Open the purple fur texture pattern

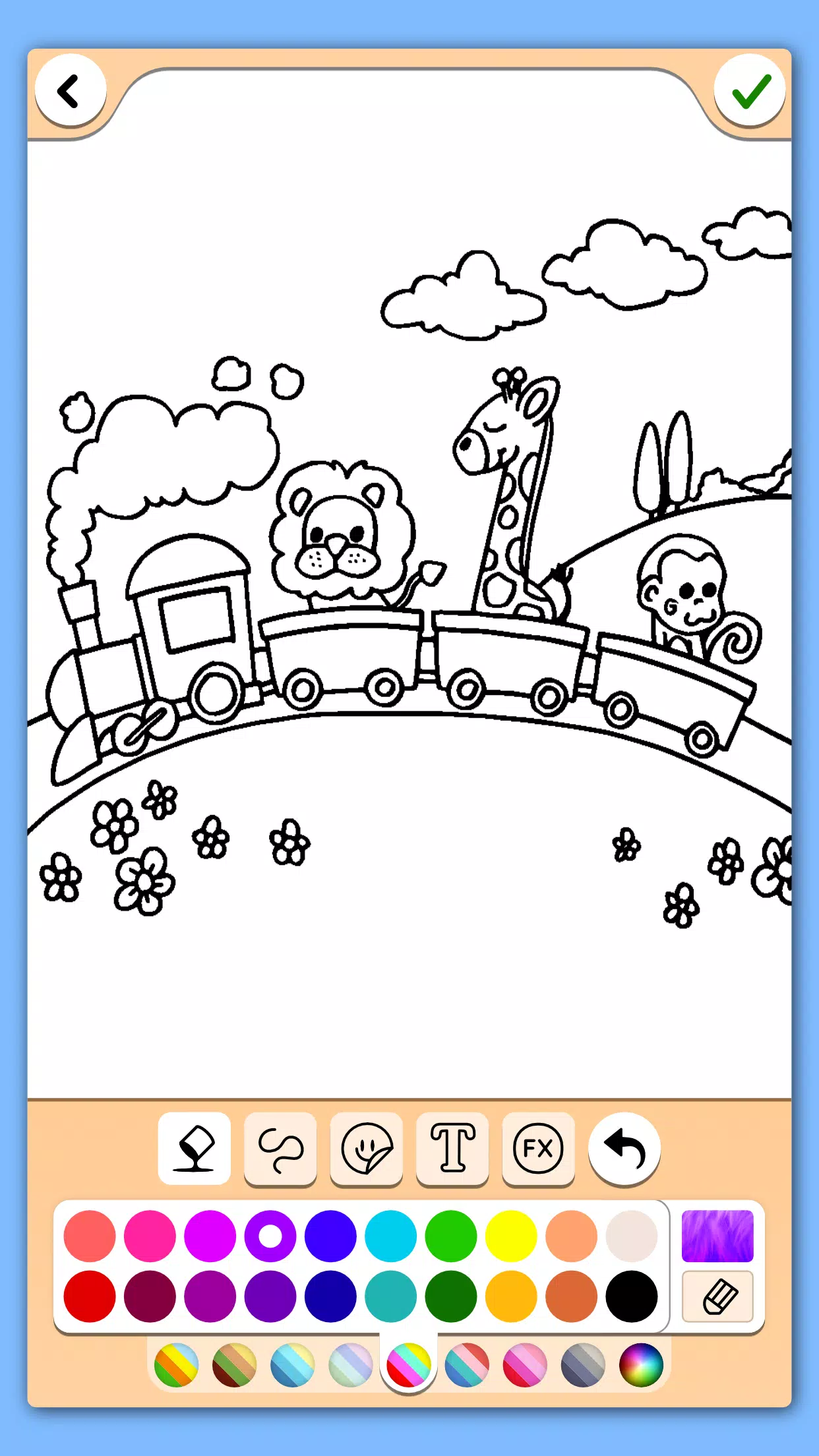(717, 1236)
